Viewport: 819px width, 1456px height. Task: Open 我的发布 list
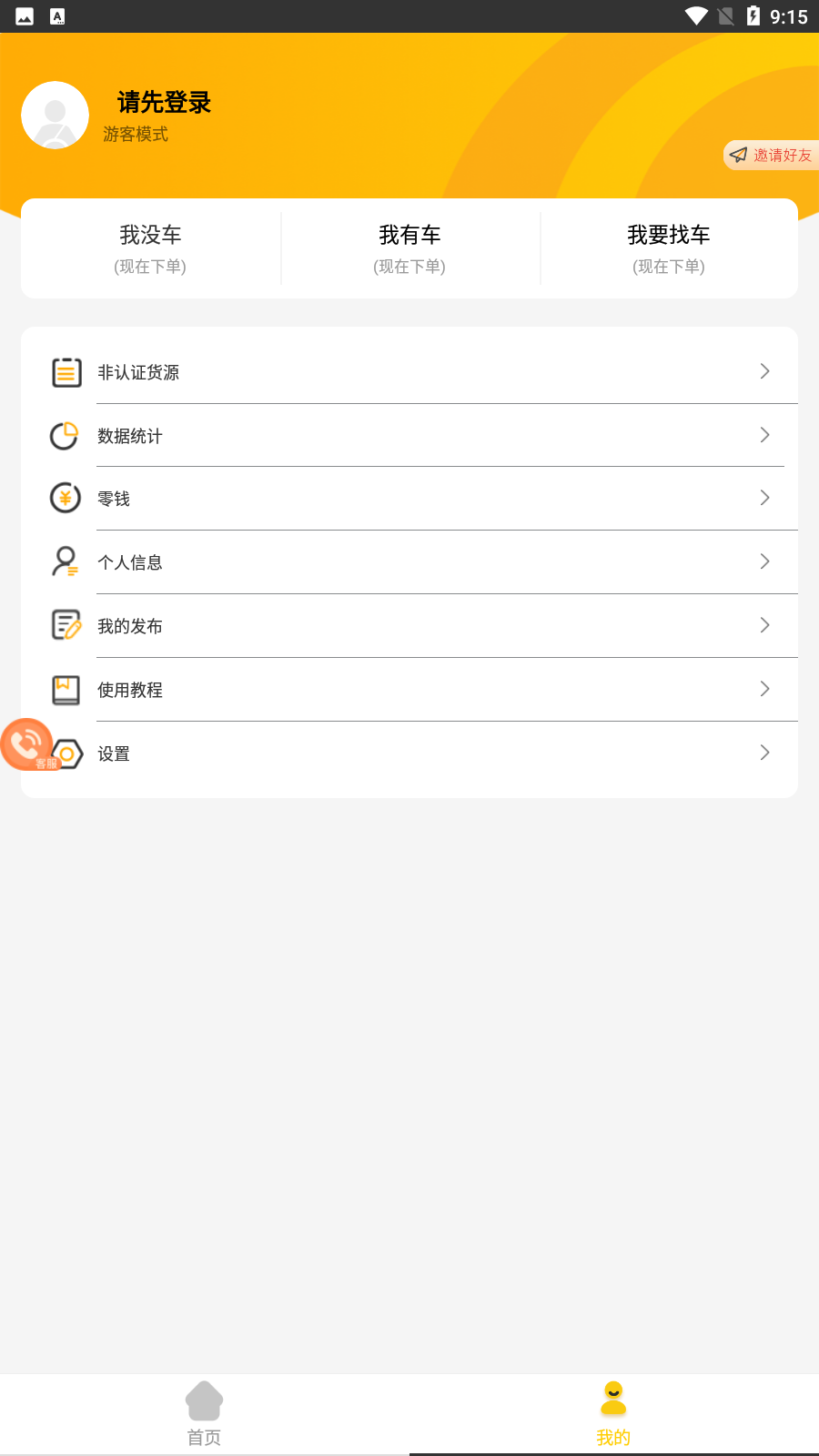(x=409, y=626)
